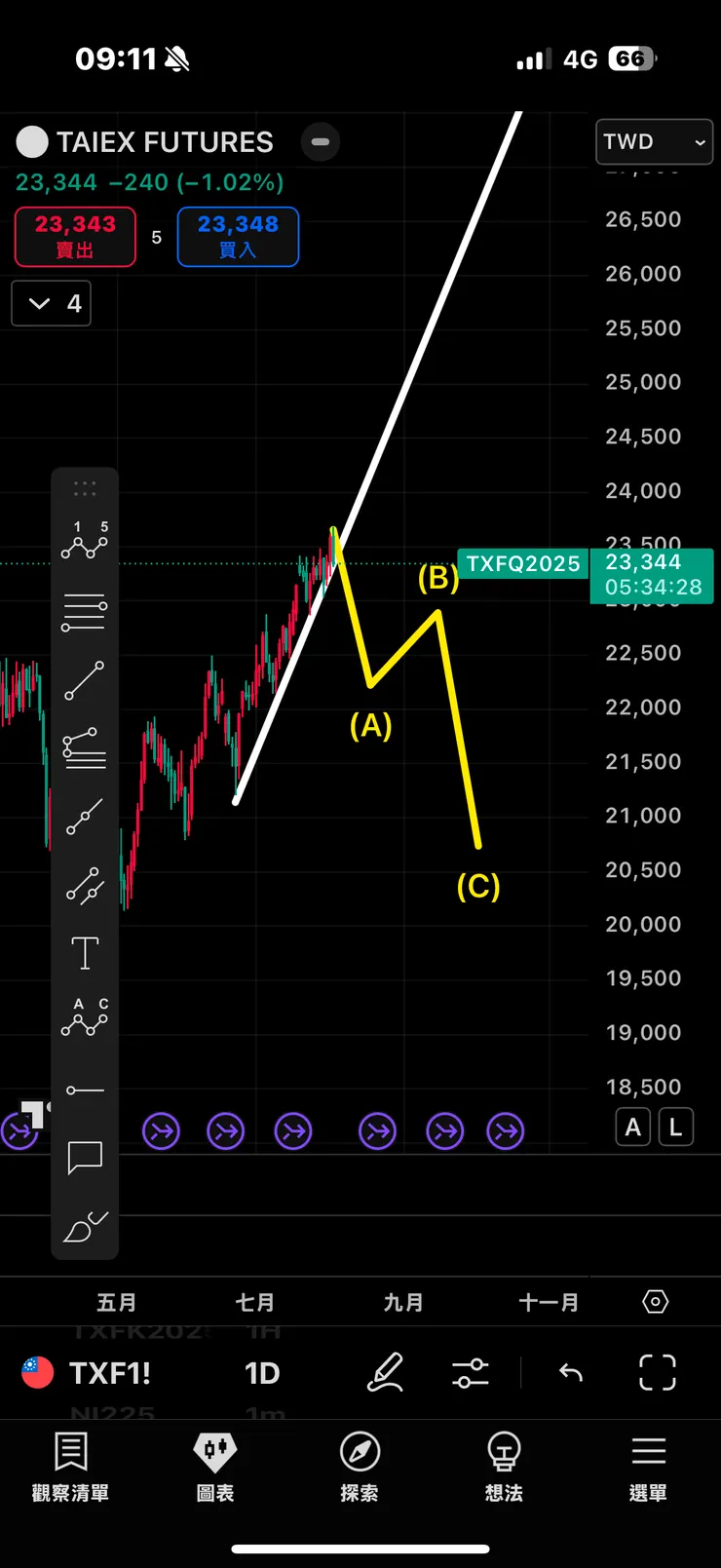721x1568 pixels.
Task: Choose the text annotation tool
Action: click(x=85, y=953)
